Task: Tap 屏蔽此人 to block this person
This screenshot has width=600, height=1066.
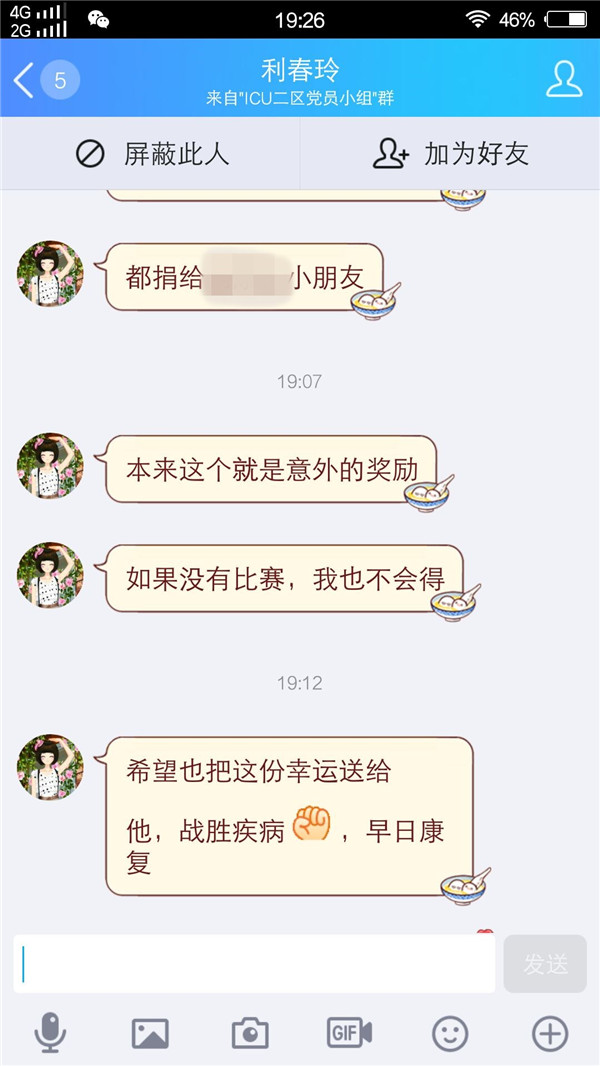Action: coord(152,154)
